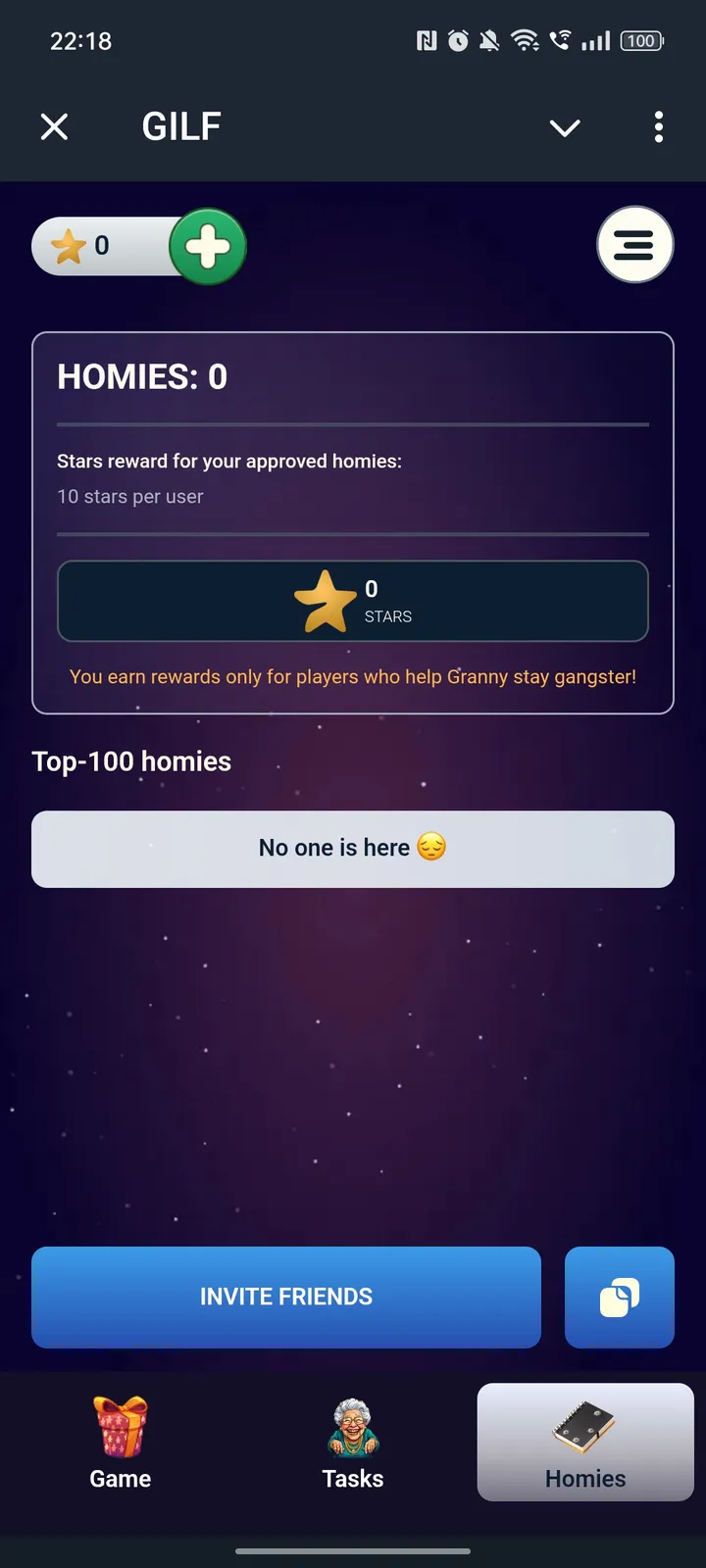Close the GILF mini app with the X
The image size is (706, 1568).
(x=54, y=126)
